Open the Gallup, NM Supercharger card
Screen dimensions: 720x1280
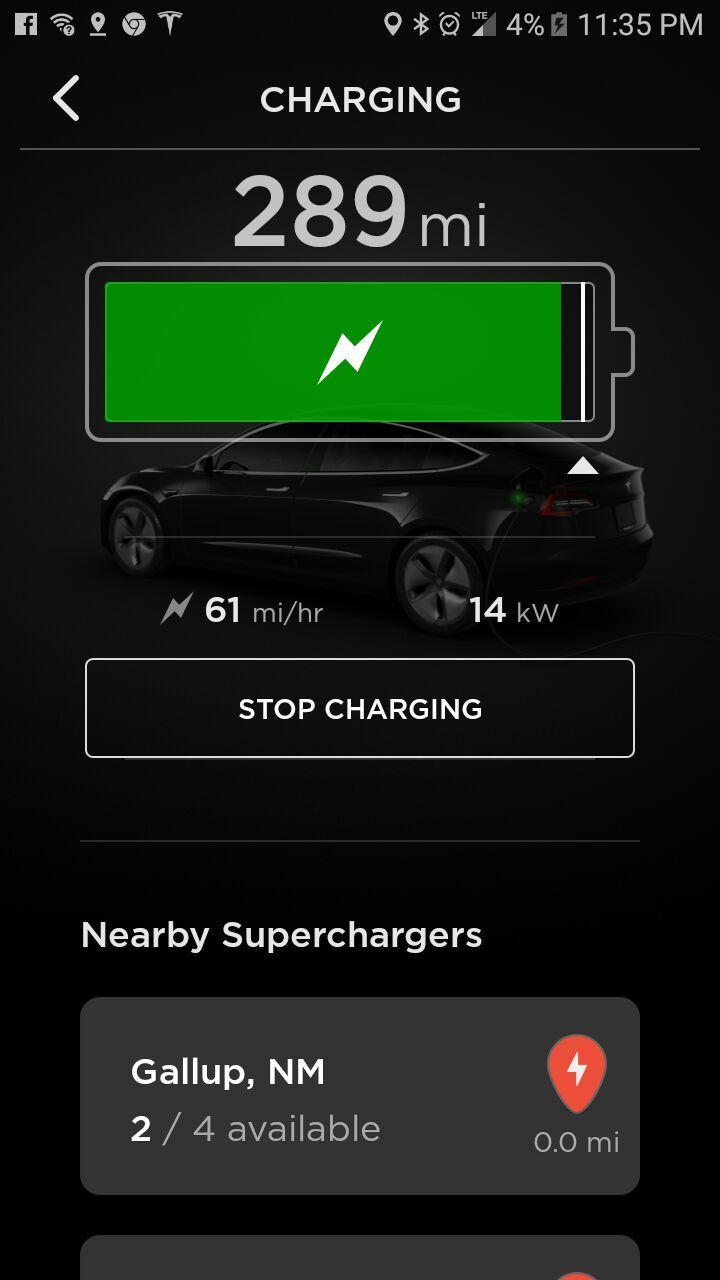tap(360, 1095)
